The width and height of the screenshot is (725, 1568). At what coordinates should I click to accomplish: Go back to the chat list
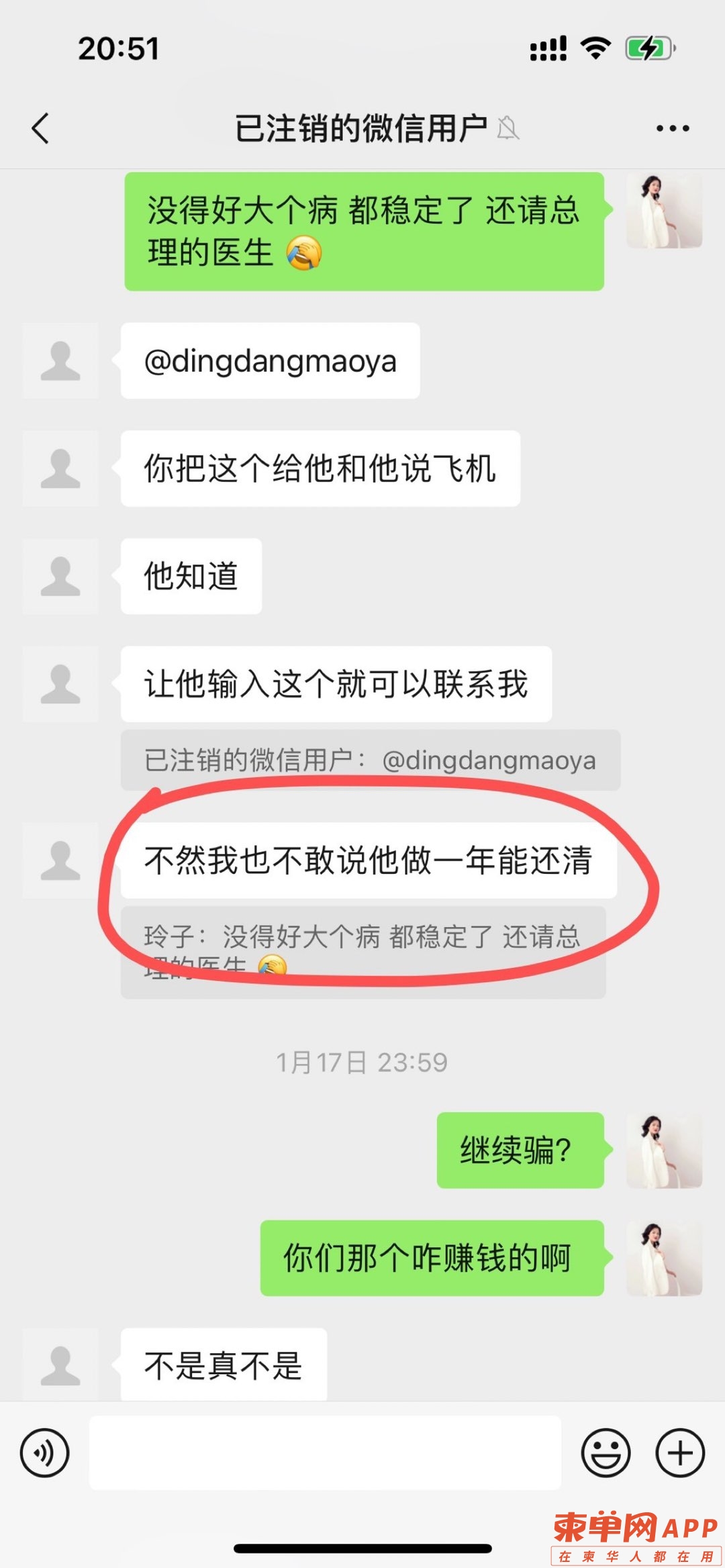[x=40, y=128]
